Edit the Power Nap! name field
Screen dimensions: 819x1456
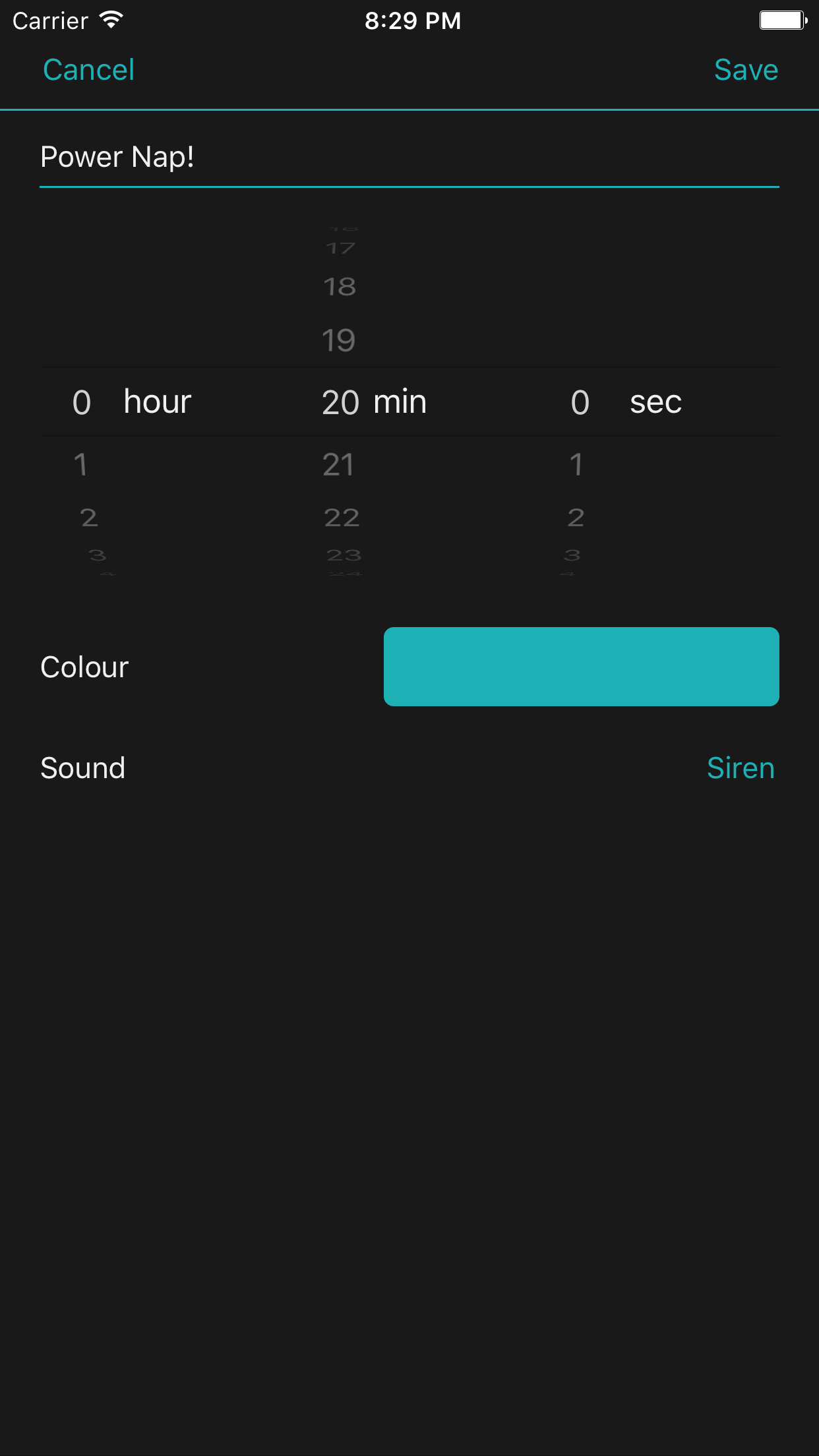pyautogui.click(x=409, y=158)
